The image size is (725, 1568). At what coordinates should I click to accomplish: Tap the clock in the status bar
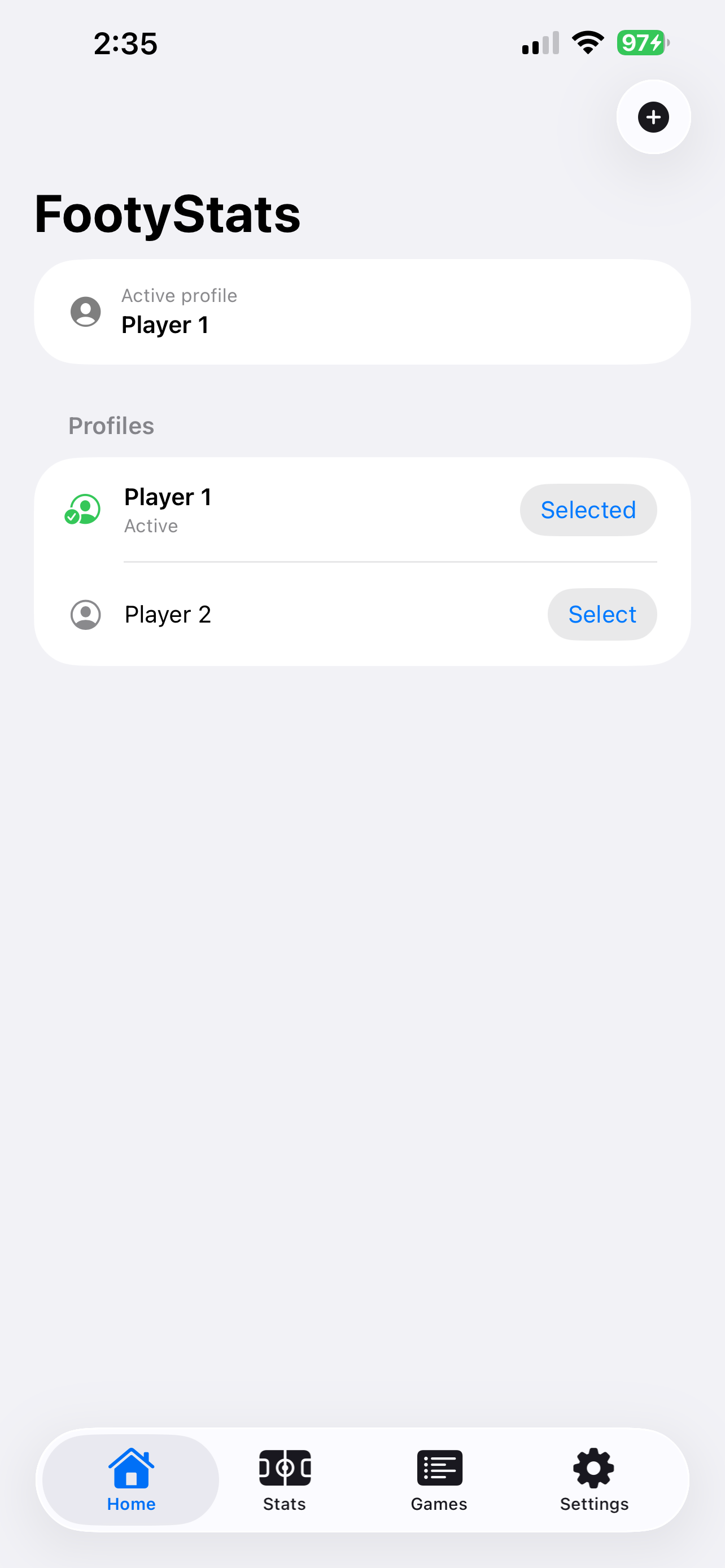125,43
